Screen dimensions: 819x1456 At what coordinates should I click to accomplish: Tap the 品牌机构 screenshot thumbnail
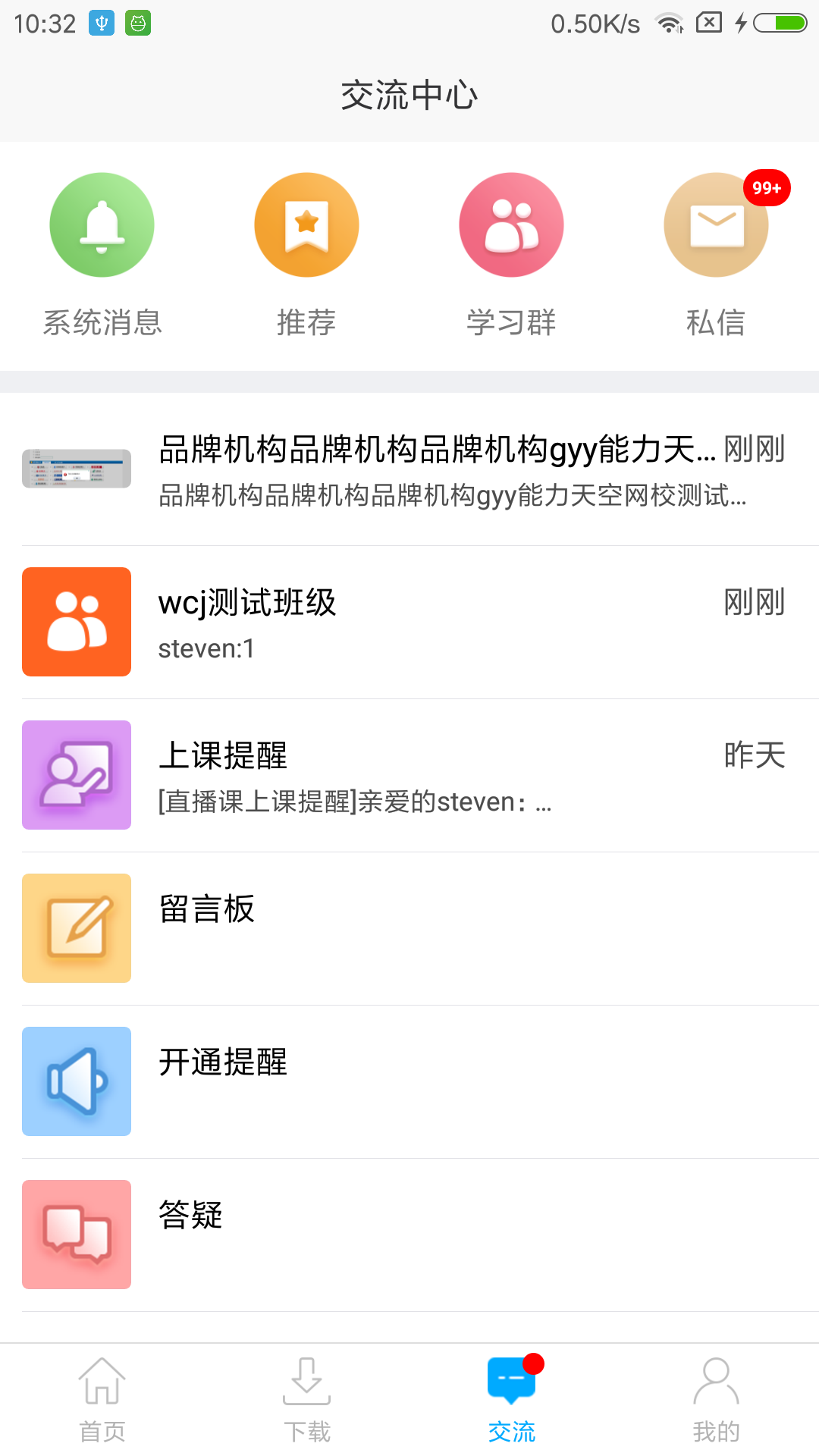pyautogui.click(x=76, y=468)
